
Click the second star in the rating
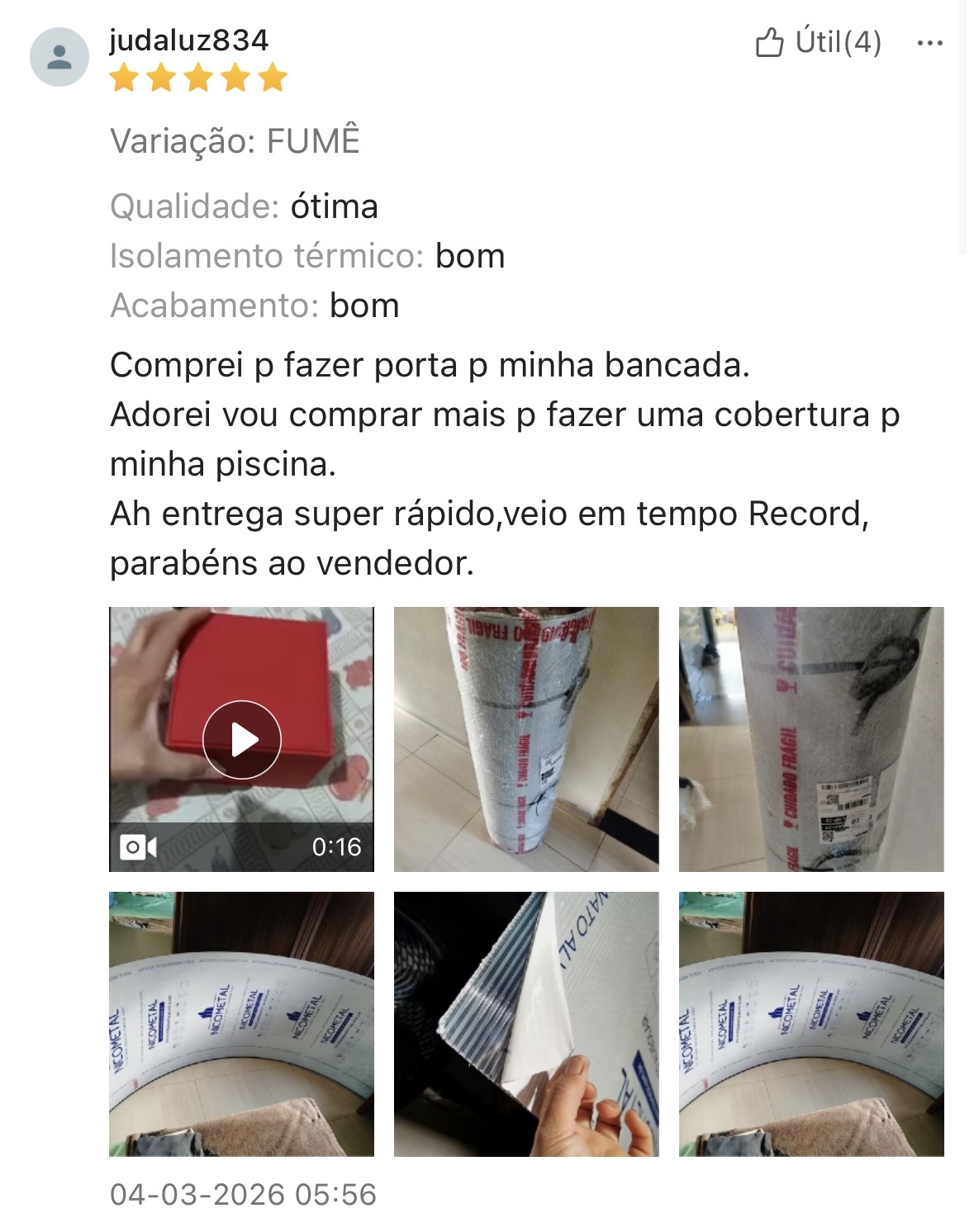(162, 79)
